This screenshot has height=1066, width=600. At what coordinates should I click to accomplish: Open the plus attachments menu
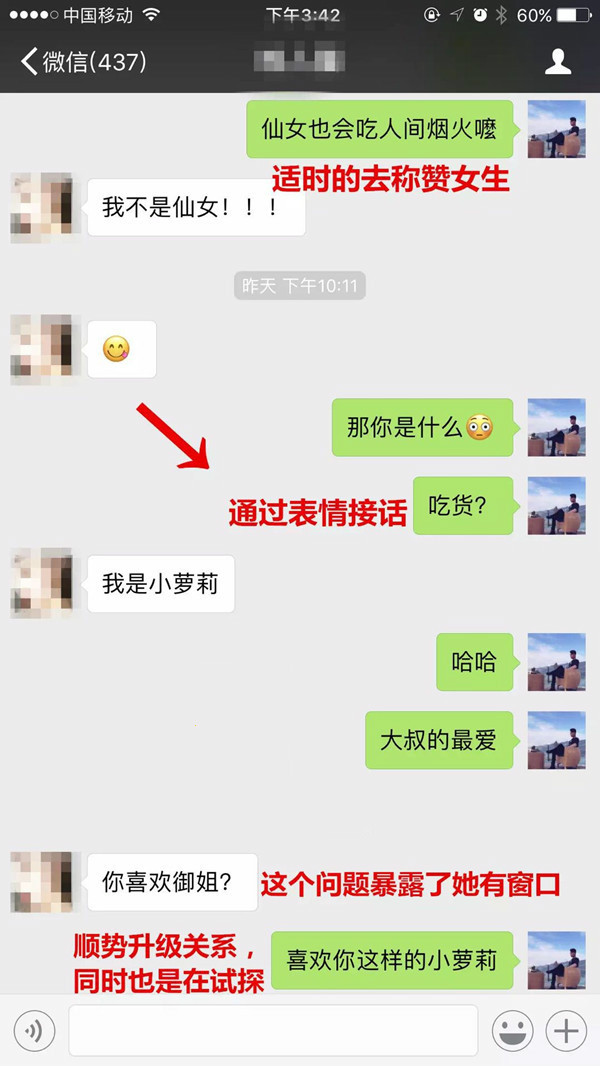(x=566, y=1030)
